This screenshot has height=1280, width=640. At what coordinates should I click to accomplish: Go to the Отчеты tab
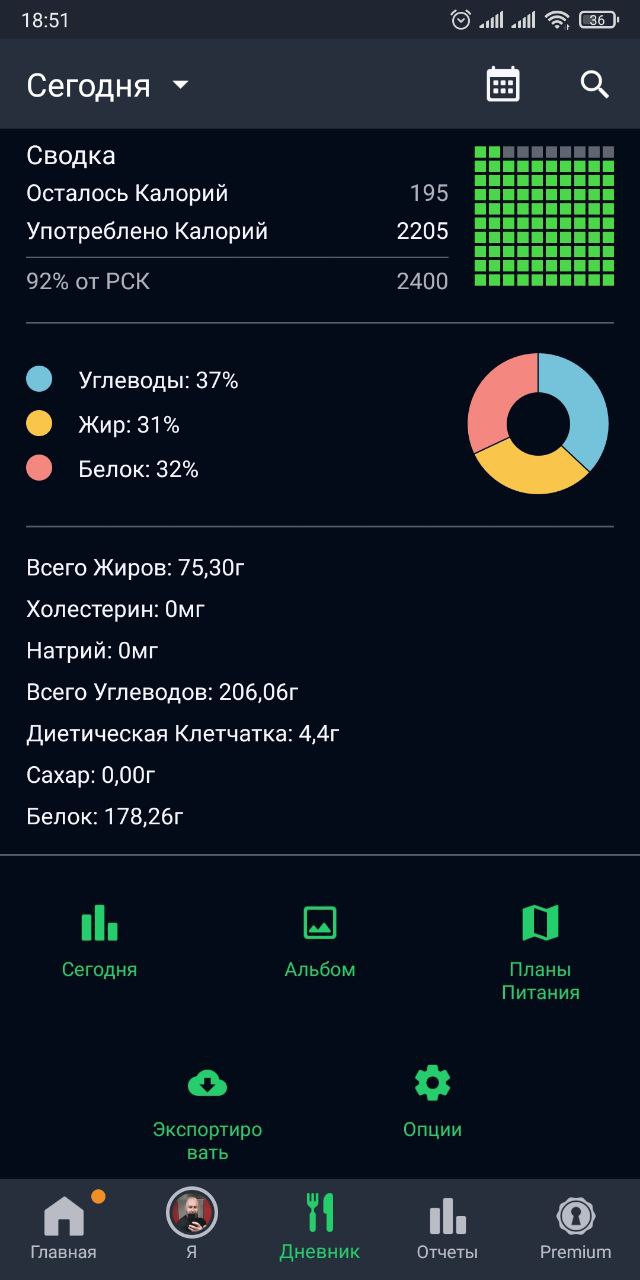pyautogui.click(x=447, y=1226)
